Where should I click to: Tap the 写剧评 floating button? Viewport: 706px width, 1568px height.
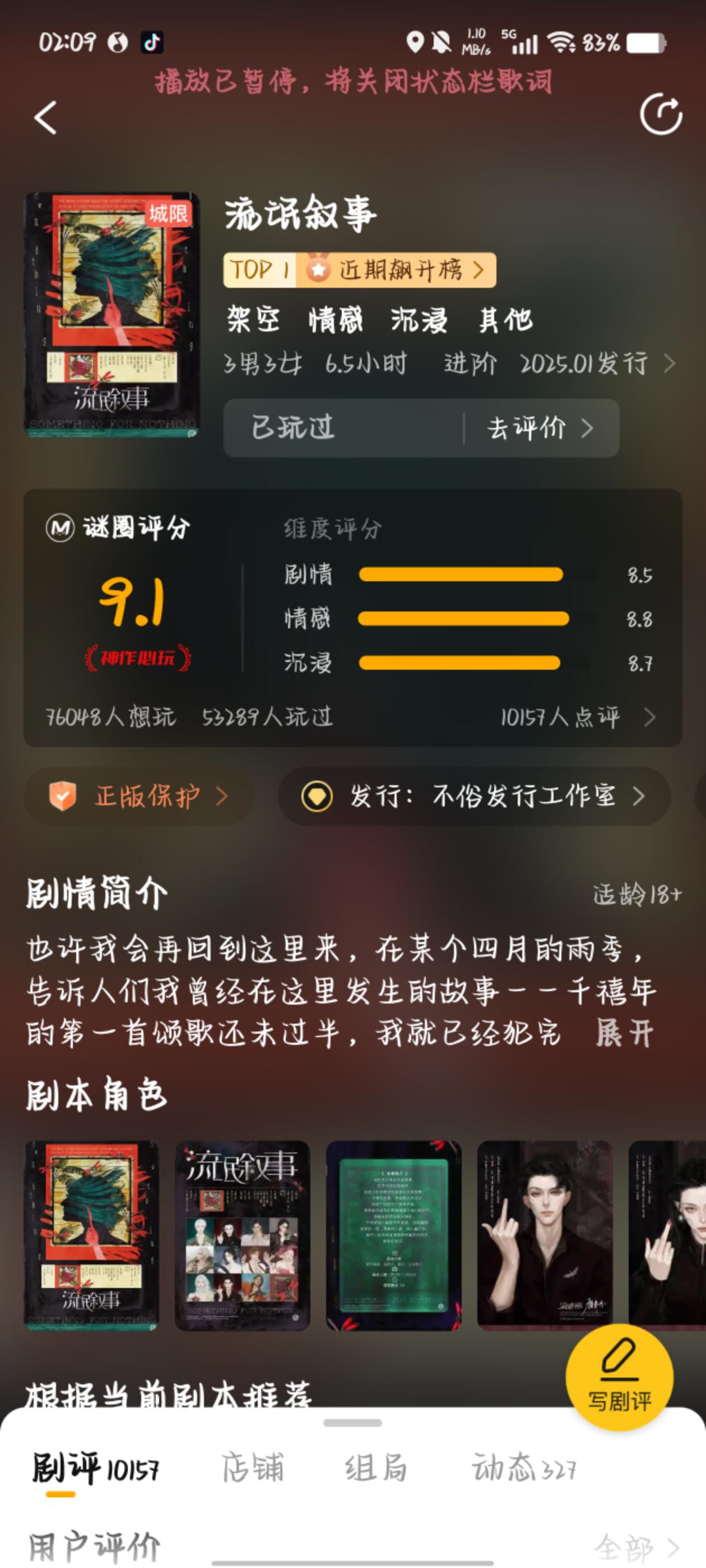click(x=619, y=1377)
